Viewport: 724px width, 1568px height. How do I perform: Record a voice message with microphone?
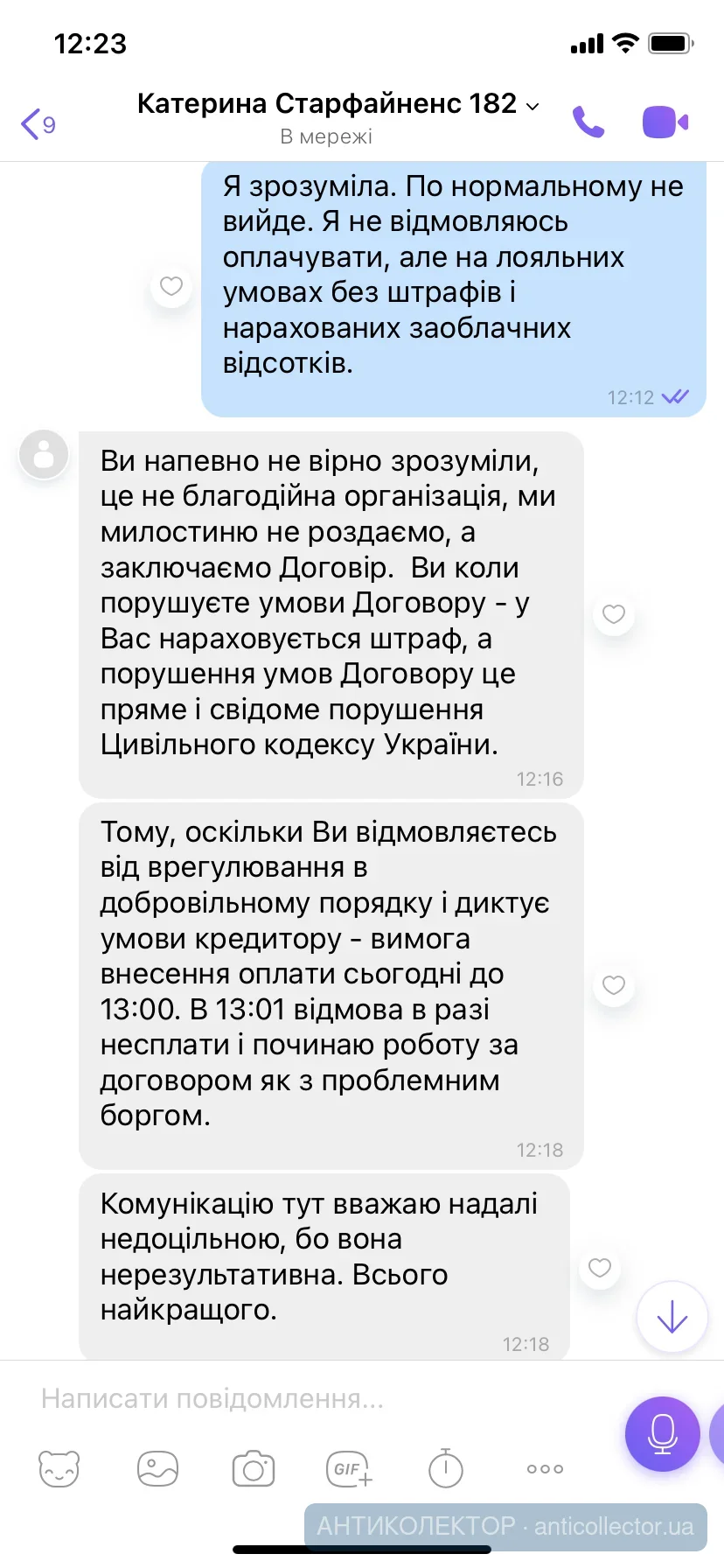(662, 1433)
